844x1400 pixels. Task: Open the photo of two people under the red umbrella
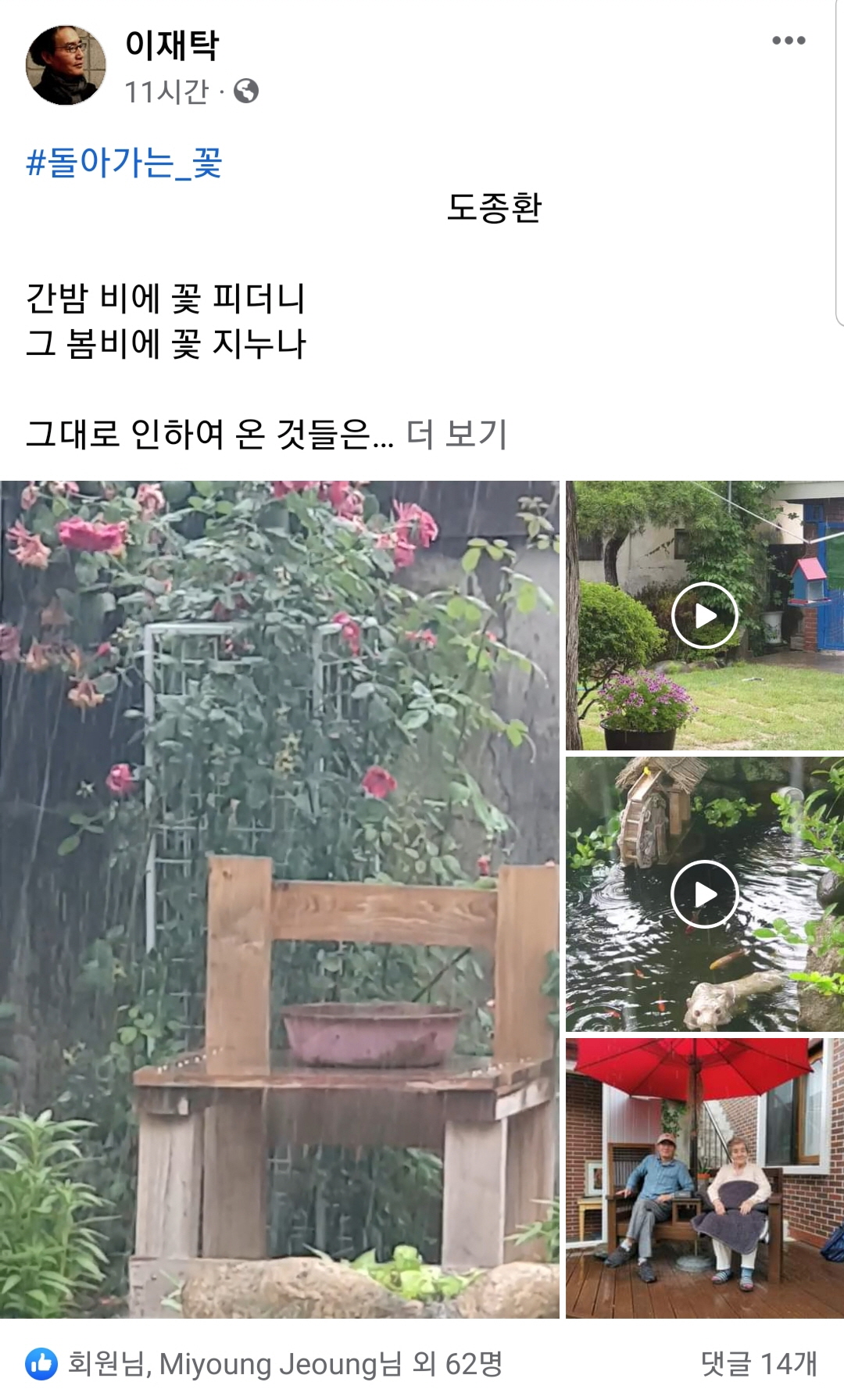pyautogui.click(x=705, y=1178)
